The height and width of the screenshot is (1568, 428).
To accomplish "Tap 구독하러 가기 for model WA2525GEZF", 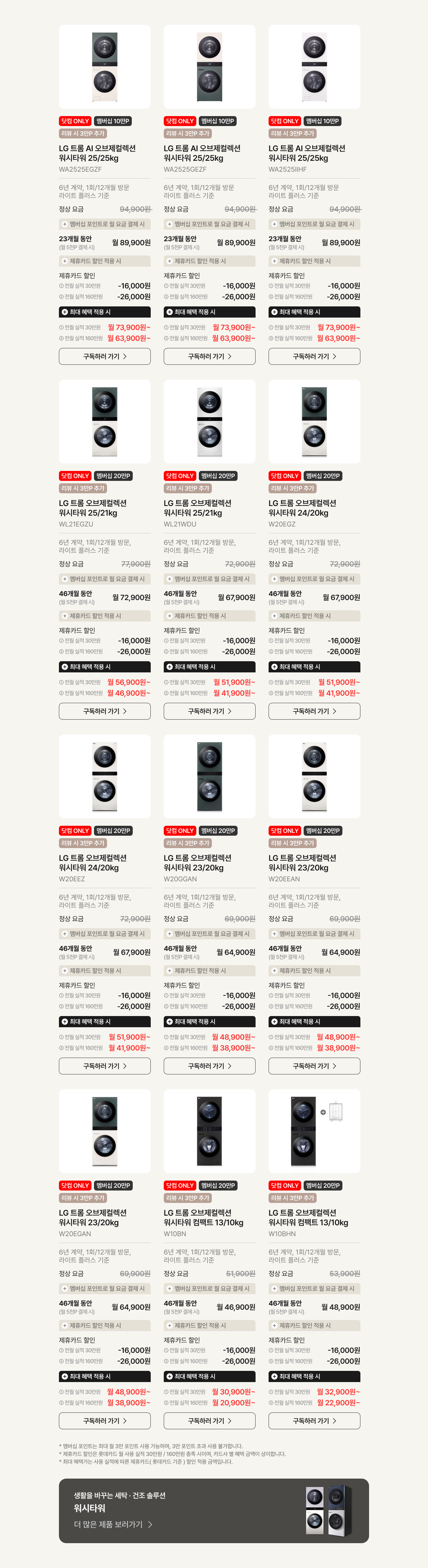I will coord(209,356).
